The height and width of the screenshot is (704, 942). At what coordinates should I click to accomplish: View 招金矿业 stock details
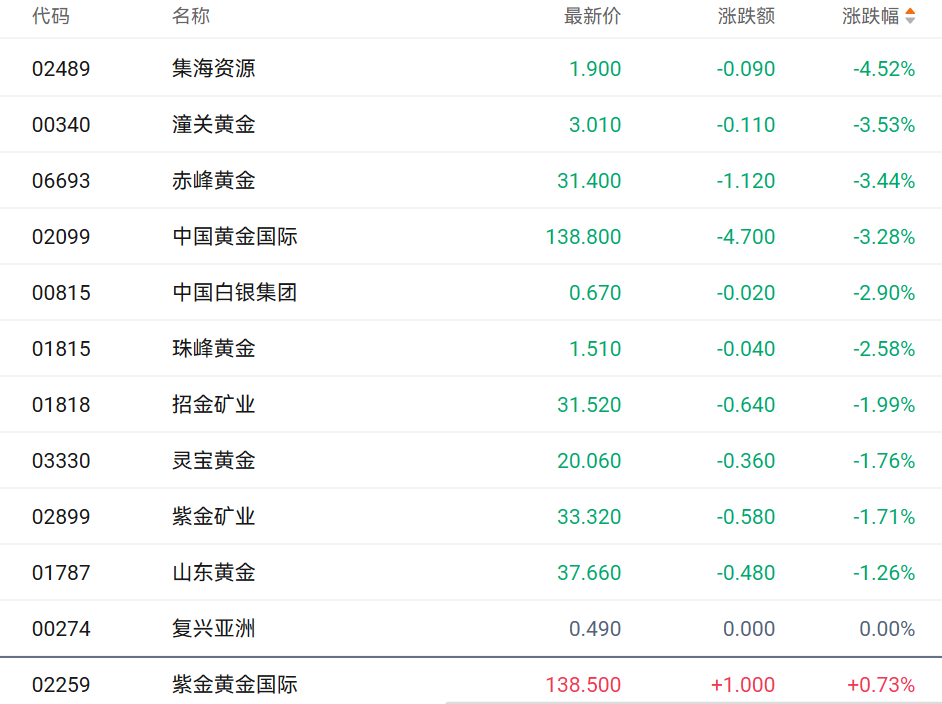pos(213,405)
